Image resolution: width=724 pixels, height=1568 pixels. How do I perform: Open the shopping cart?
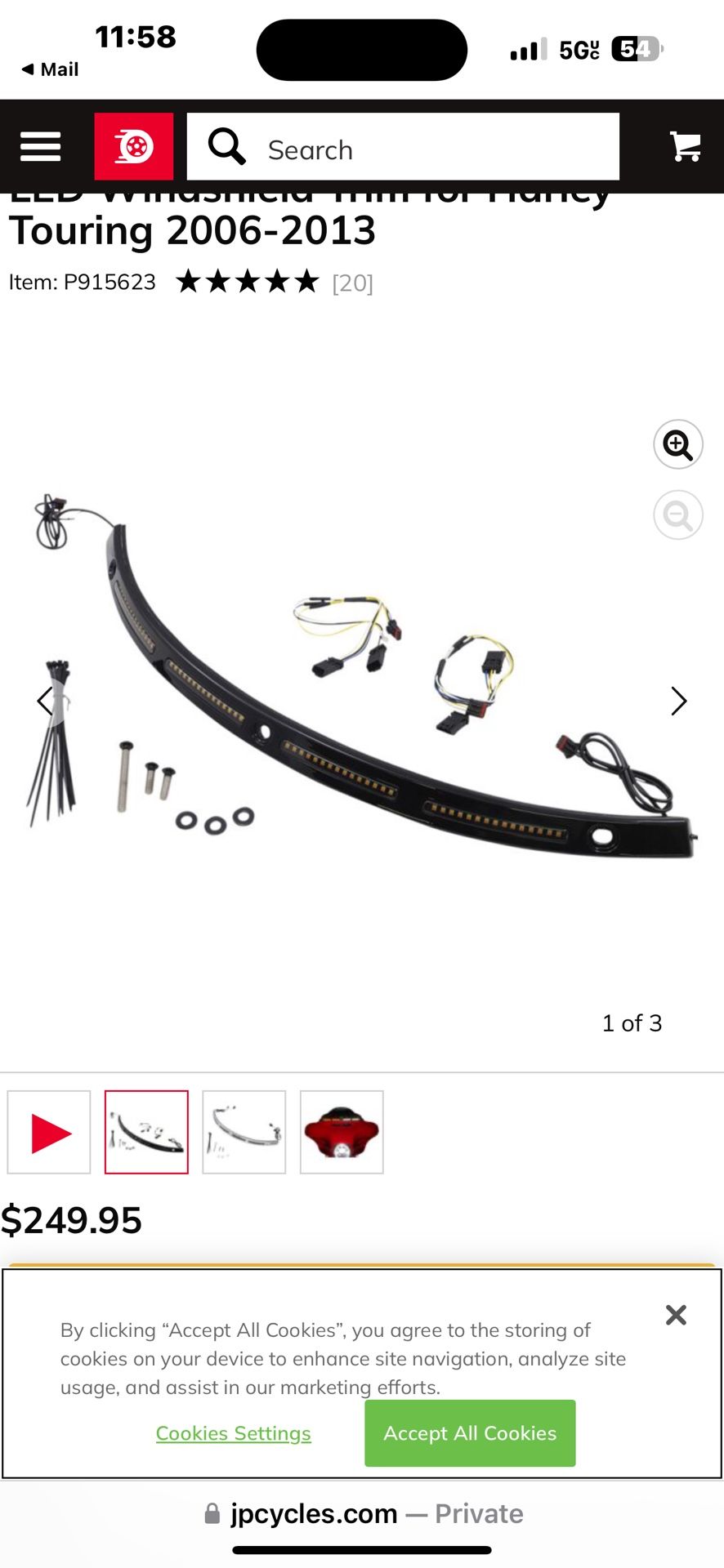(685, 147)
